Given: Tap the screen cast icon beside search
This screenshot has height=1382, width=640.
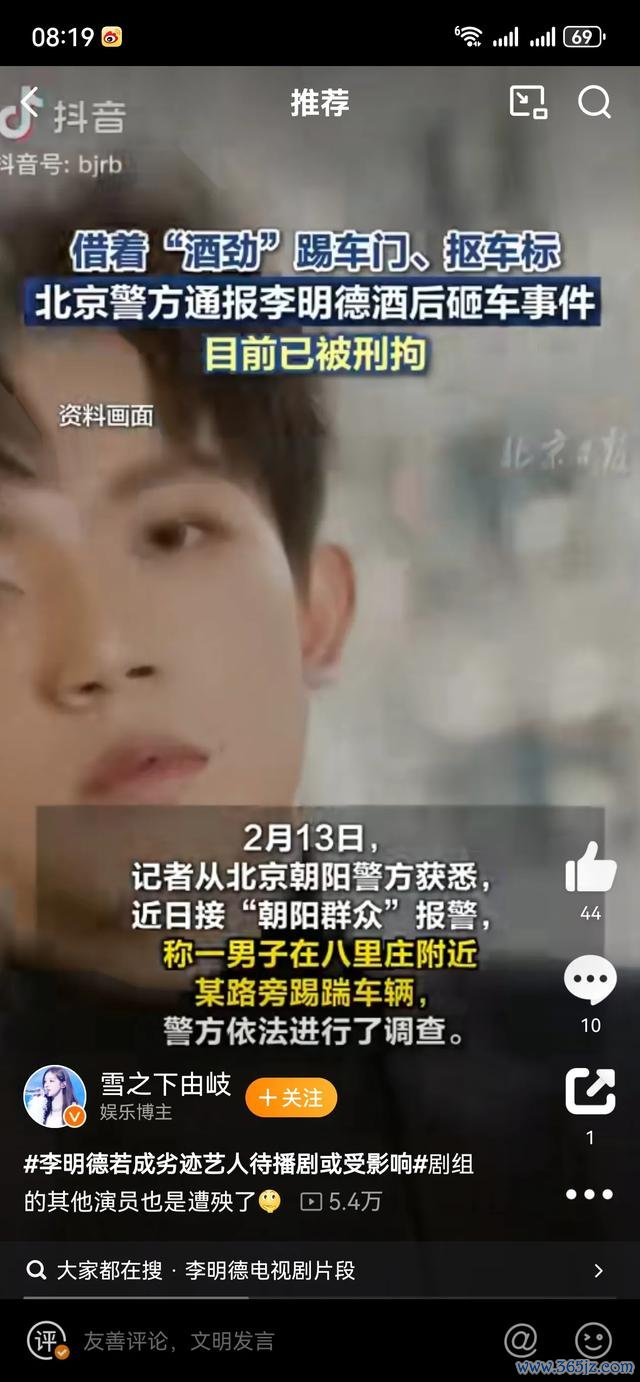Looking at the screenshot, I should [528, 102].
